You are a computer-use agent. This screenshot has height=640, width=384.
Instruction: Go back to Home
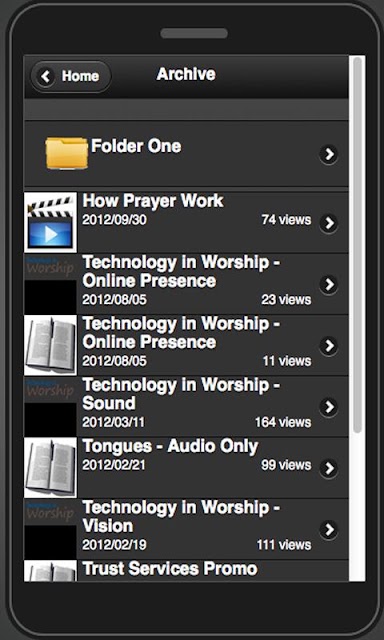(x=71, y=76)
